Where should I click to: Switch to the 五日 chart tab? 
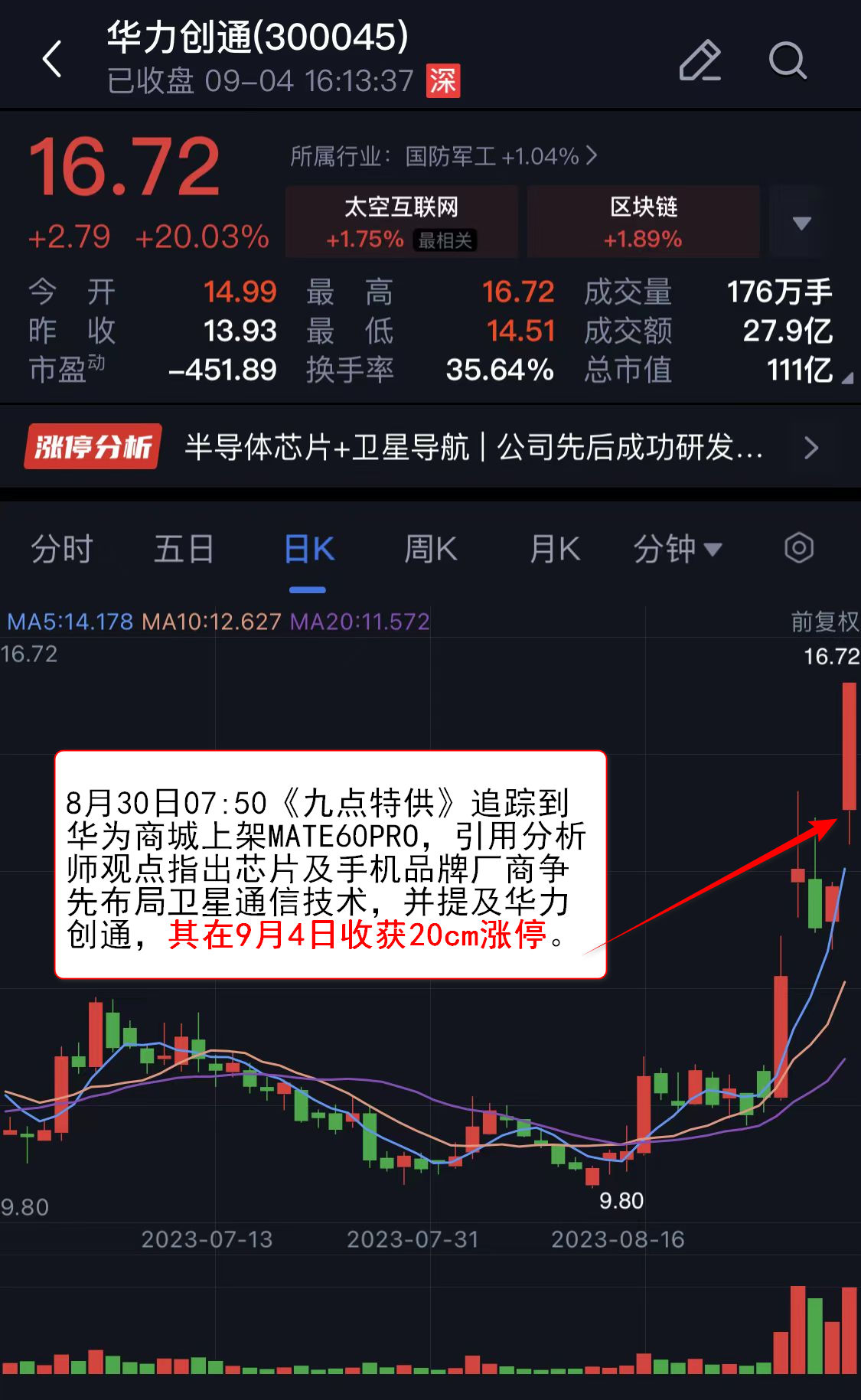[x=184, y=550]
